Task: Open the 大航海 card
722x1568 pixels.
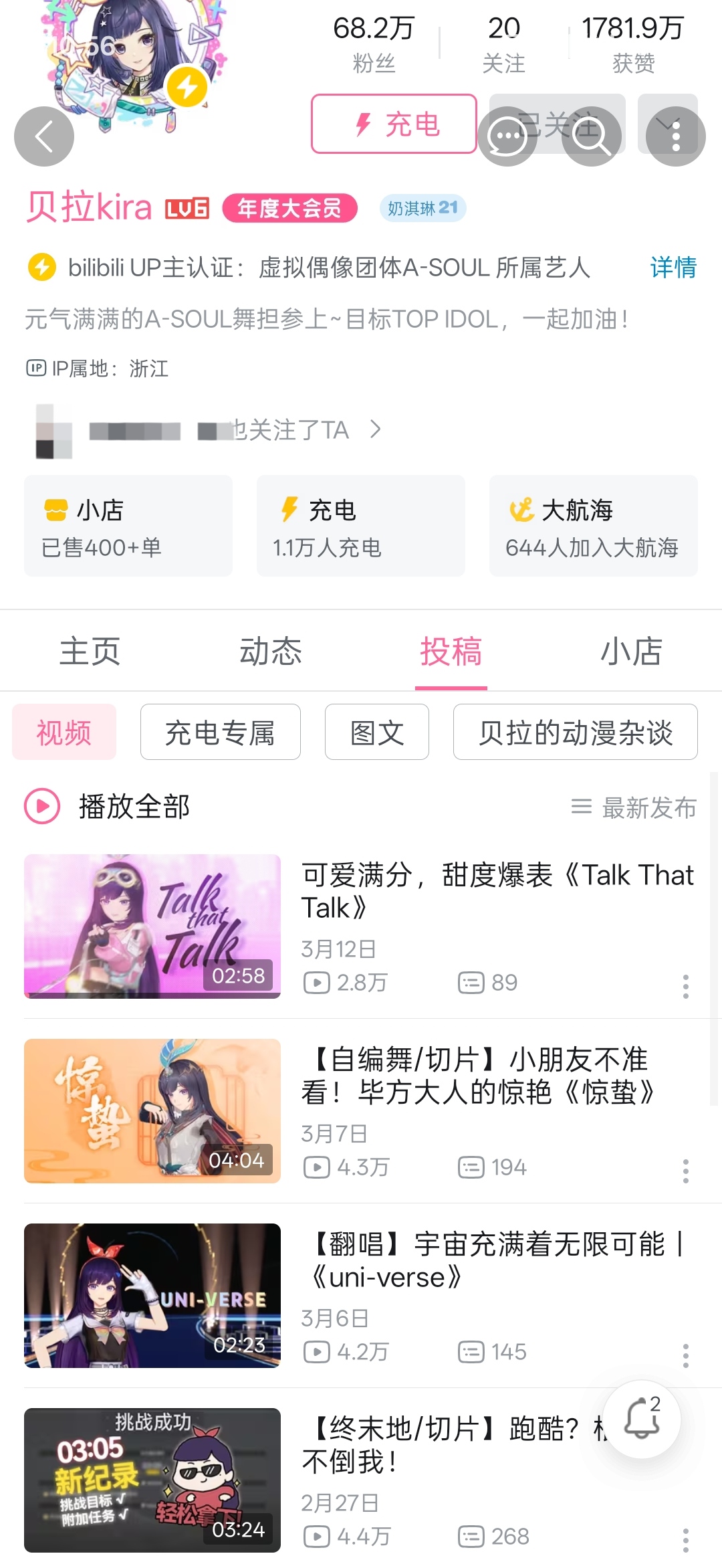Action: (593, 526)
